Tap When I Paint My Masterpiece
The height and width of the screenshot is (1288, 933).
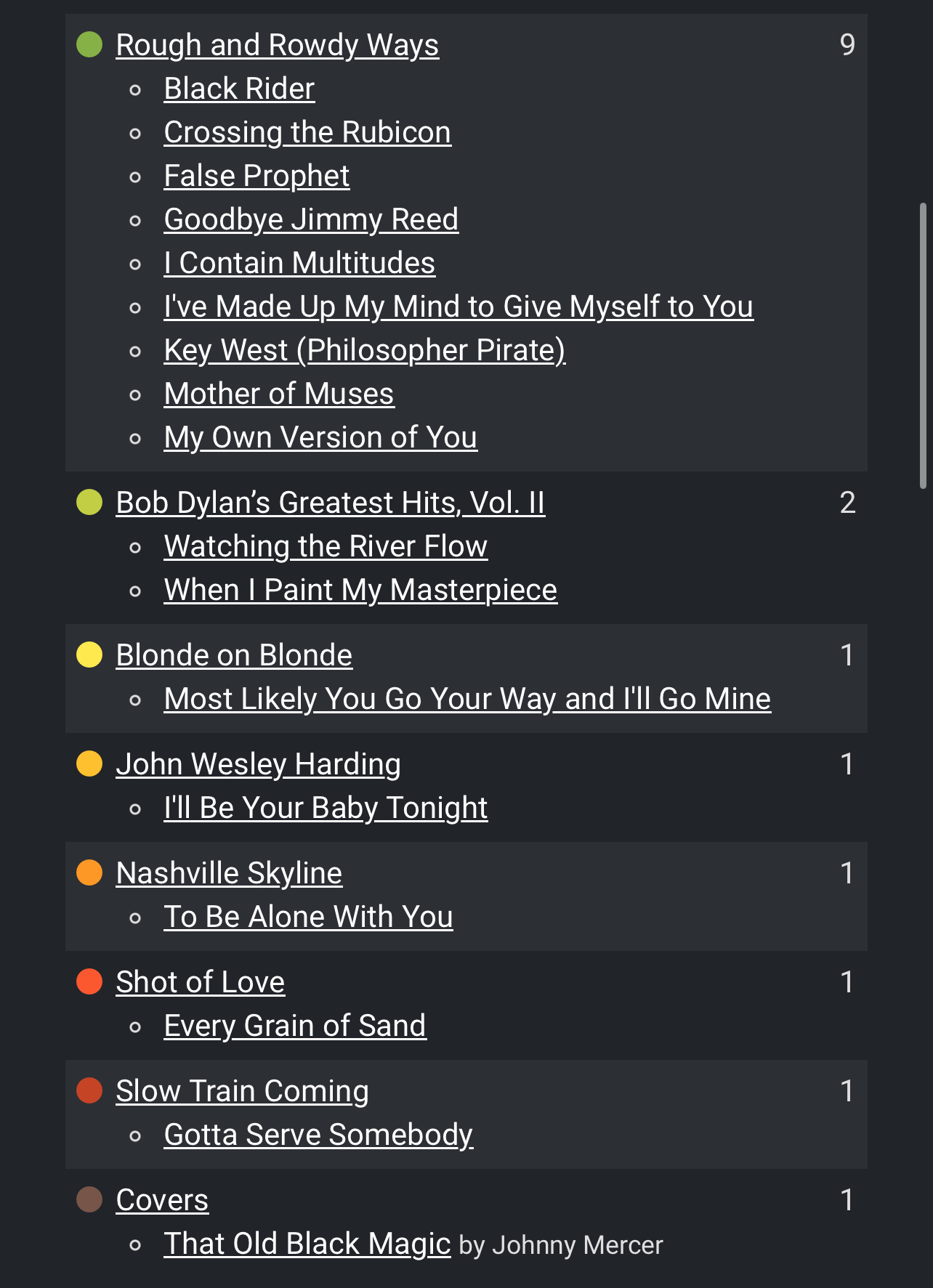tap(360, 590)
